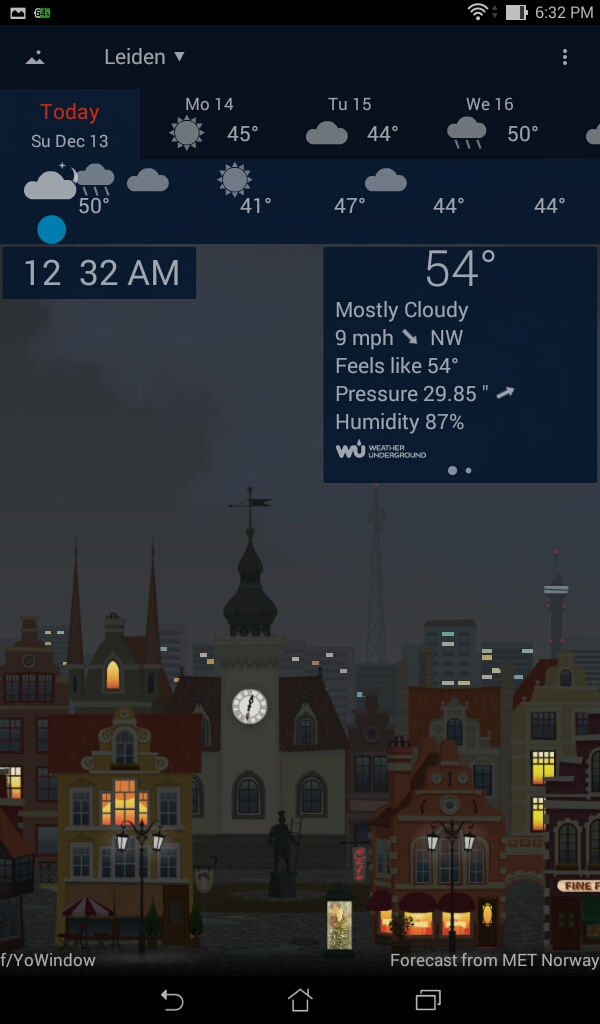The image size is (600, 1024).
Task: Open the landscape picker icon
Action: tap(35, 58)
